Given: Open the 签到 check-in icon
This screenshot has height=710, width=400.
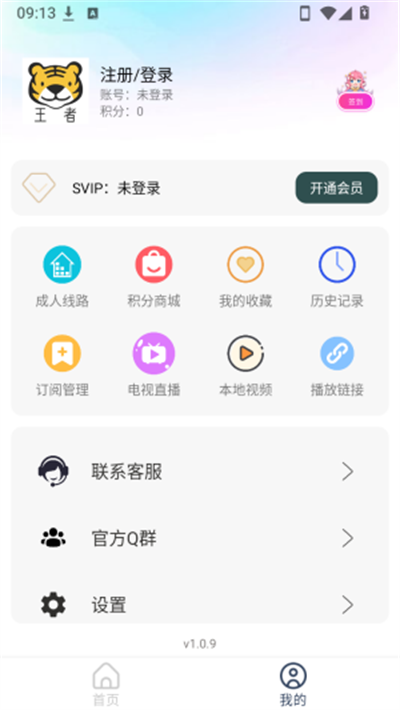Looking at the screenshot, I should click(x=356, y=91).
